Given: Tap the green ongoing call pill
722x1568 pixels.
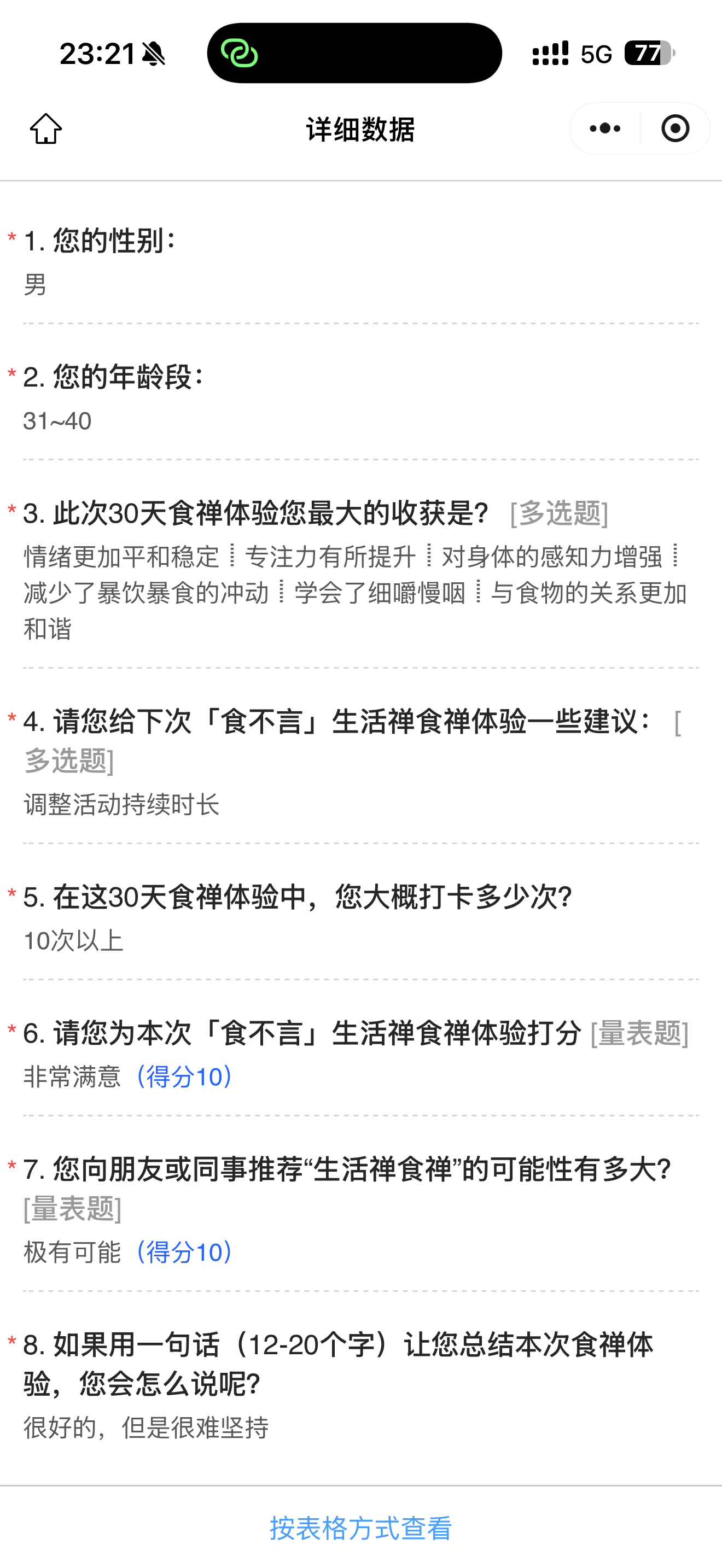Looking at the screenshot, I should tap(356, 55).
